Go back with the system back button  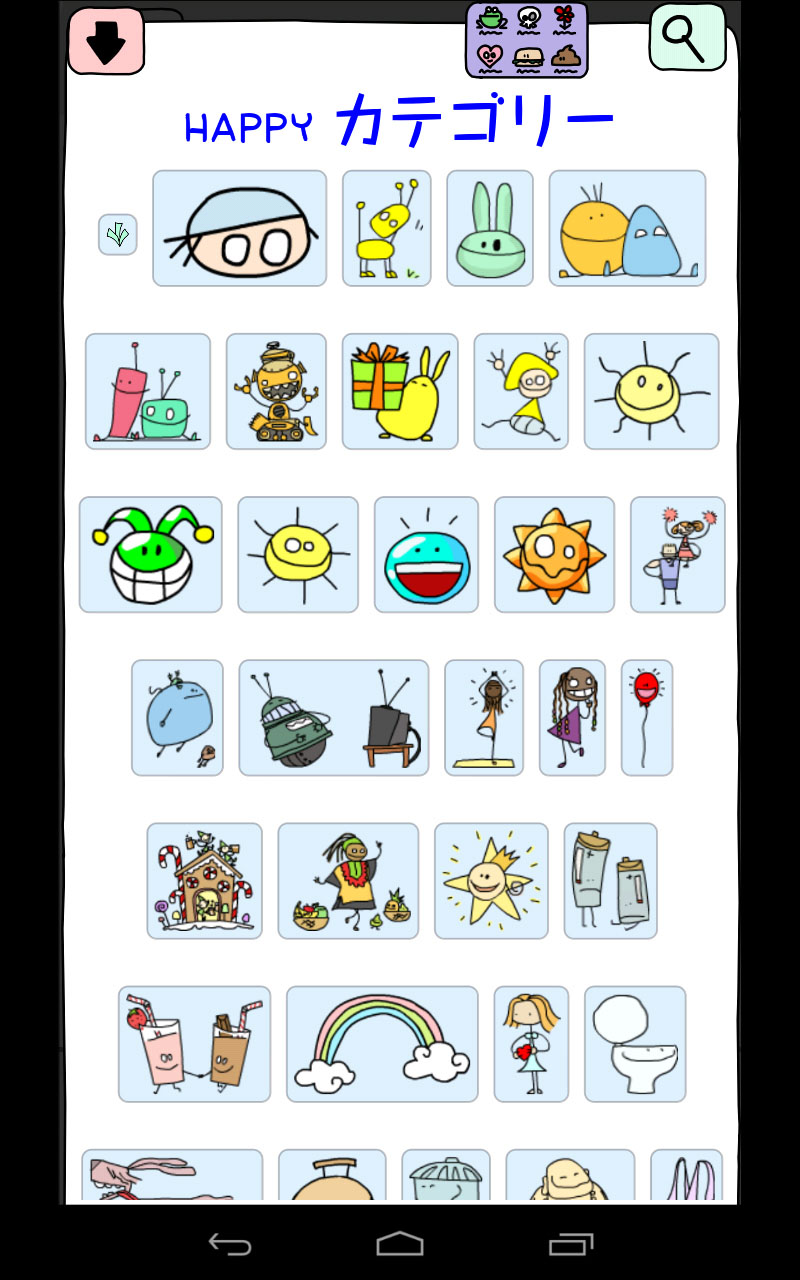coord(229,1244)
